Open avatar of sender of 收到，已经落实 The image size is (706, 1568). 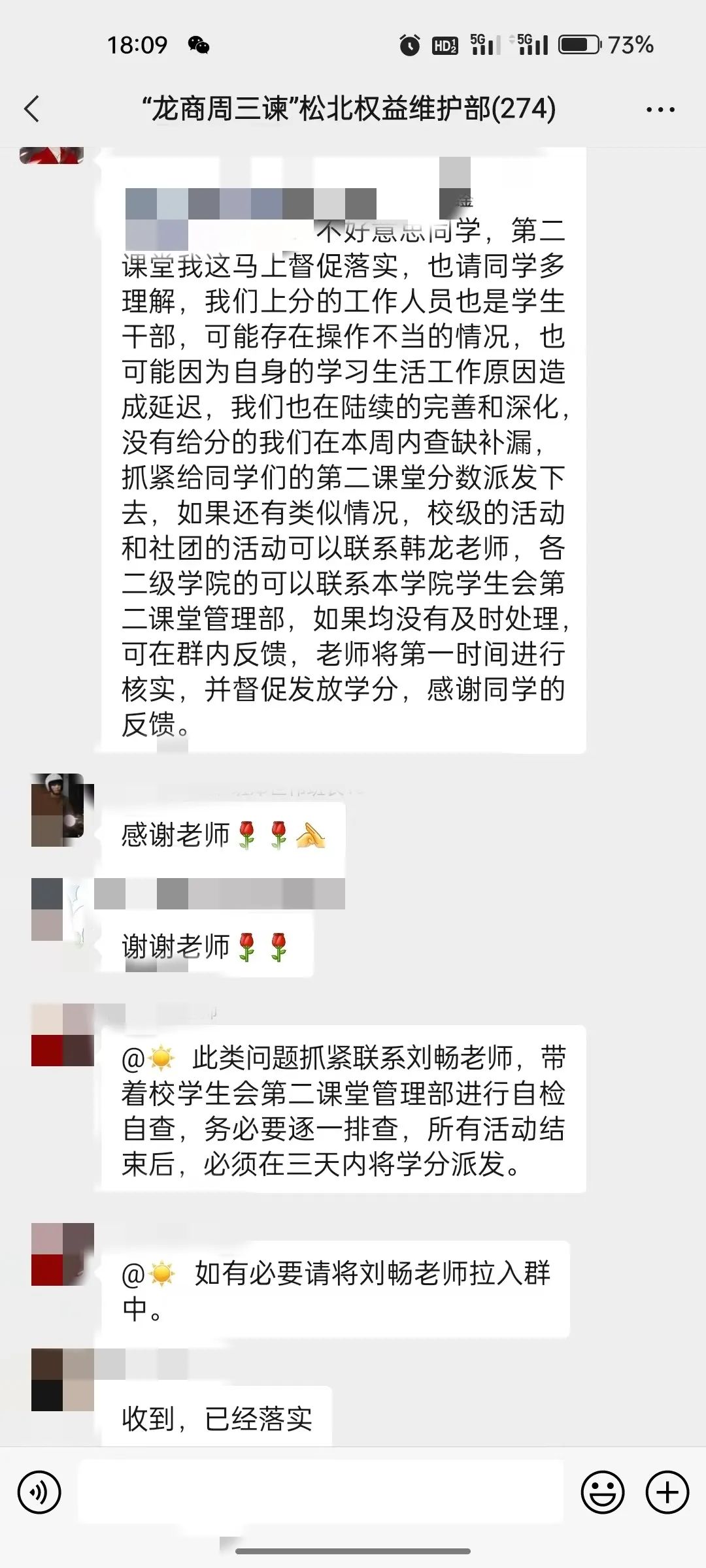pos(62,1380)
